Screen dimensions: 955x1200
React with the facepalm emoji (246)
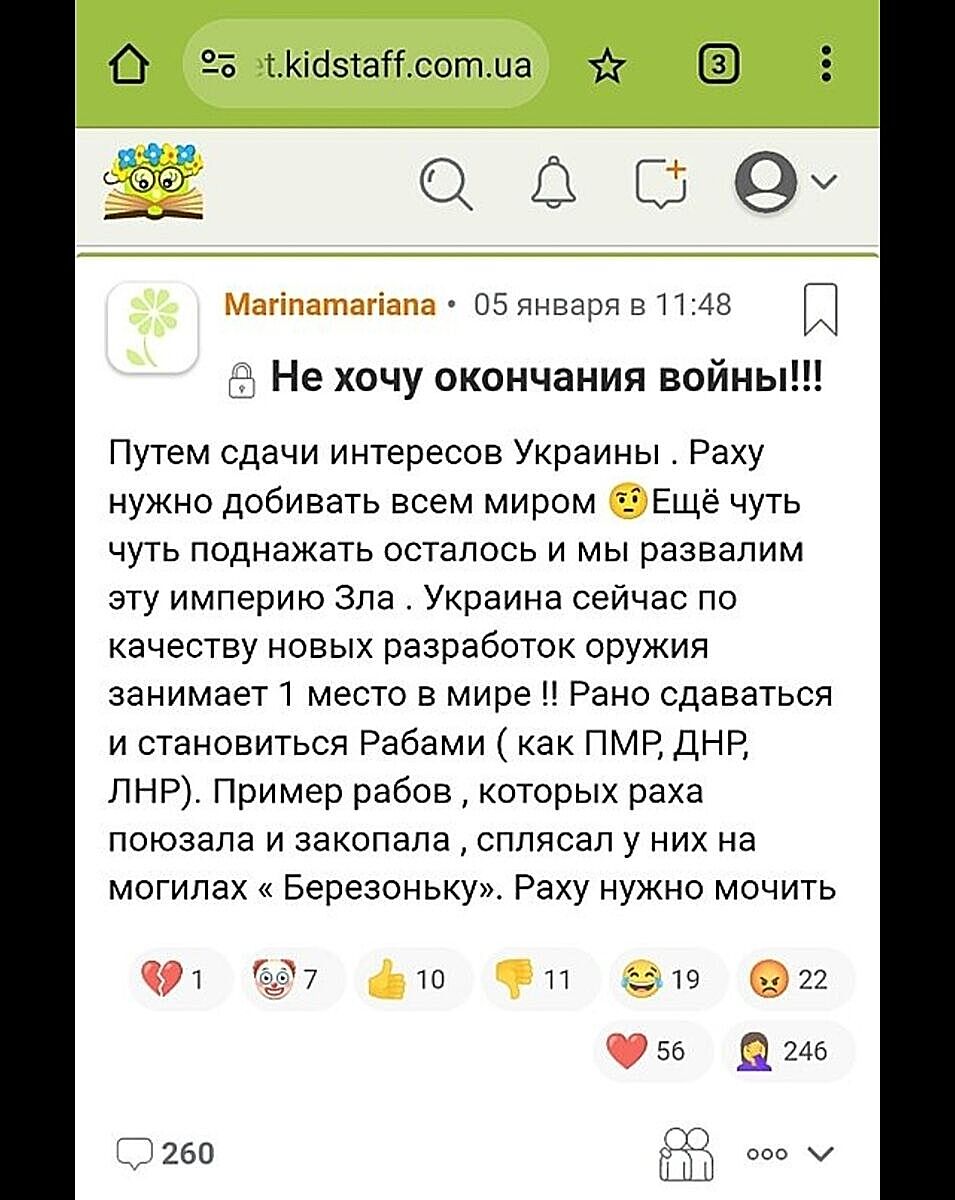coord(788,1051)
